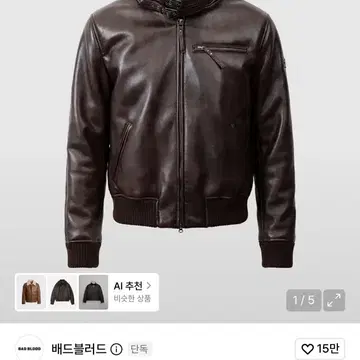Open AI 추천 similar products

pyautogui.click(x=133, y=292)
